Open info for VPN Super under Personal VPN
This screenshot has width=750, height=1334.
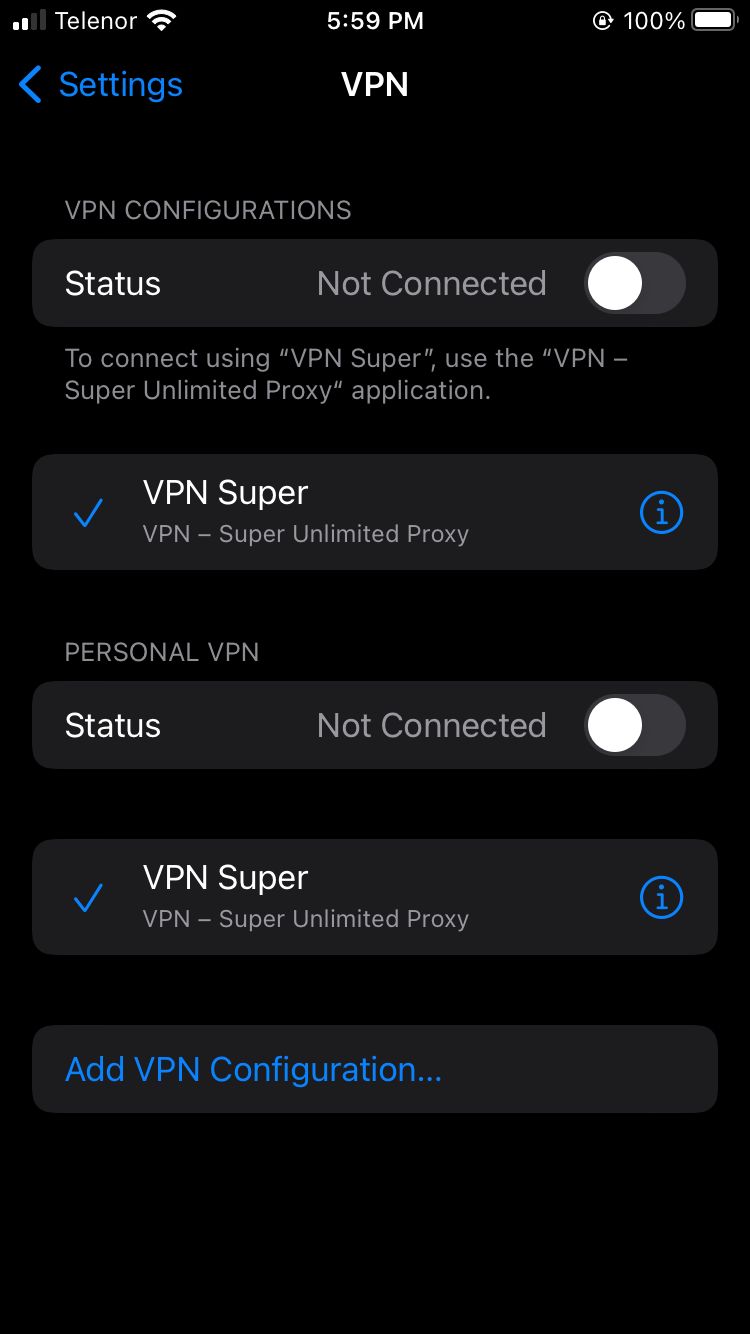[x=661, y=897]
